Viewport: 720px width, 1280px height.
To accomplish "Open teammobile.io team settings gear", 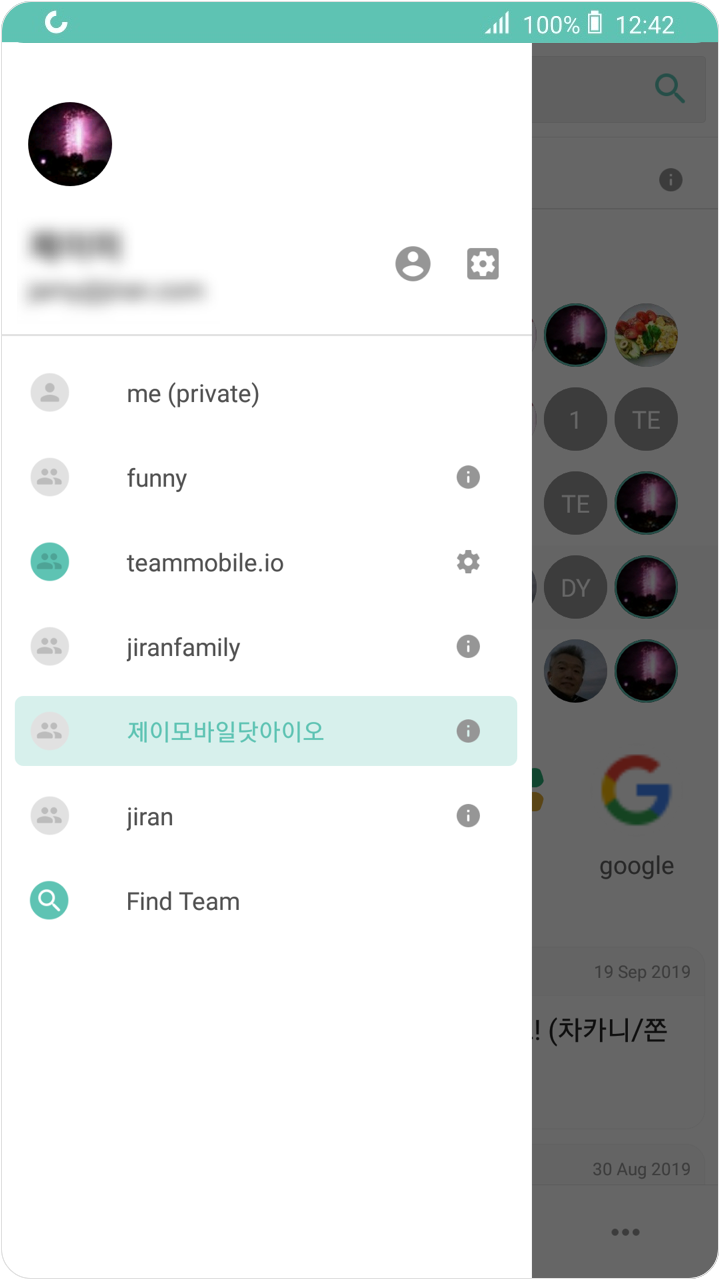I will [468, 562].
